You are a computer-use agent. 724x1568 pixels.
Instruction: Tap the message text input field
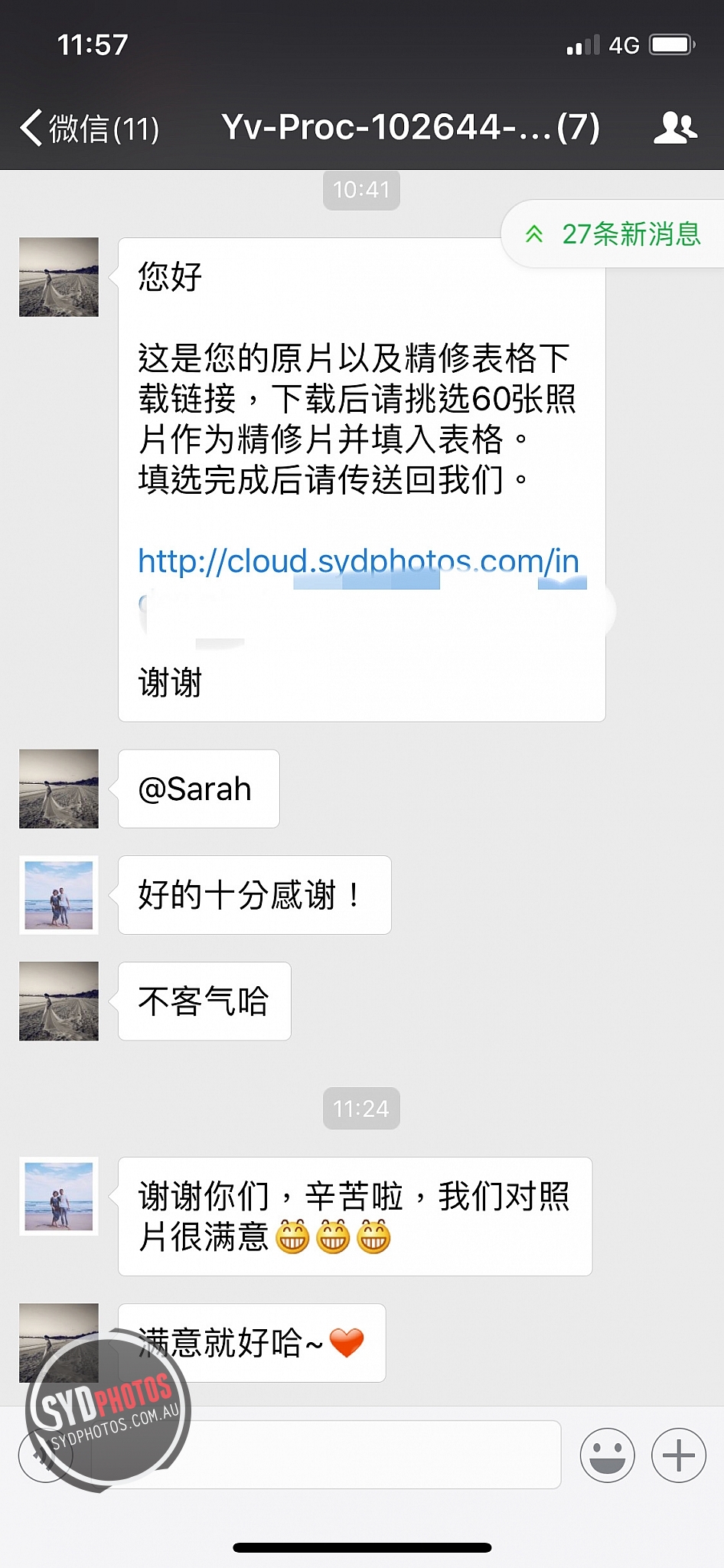[325, 1455]
